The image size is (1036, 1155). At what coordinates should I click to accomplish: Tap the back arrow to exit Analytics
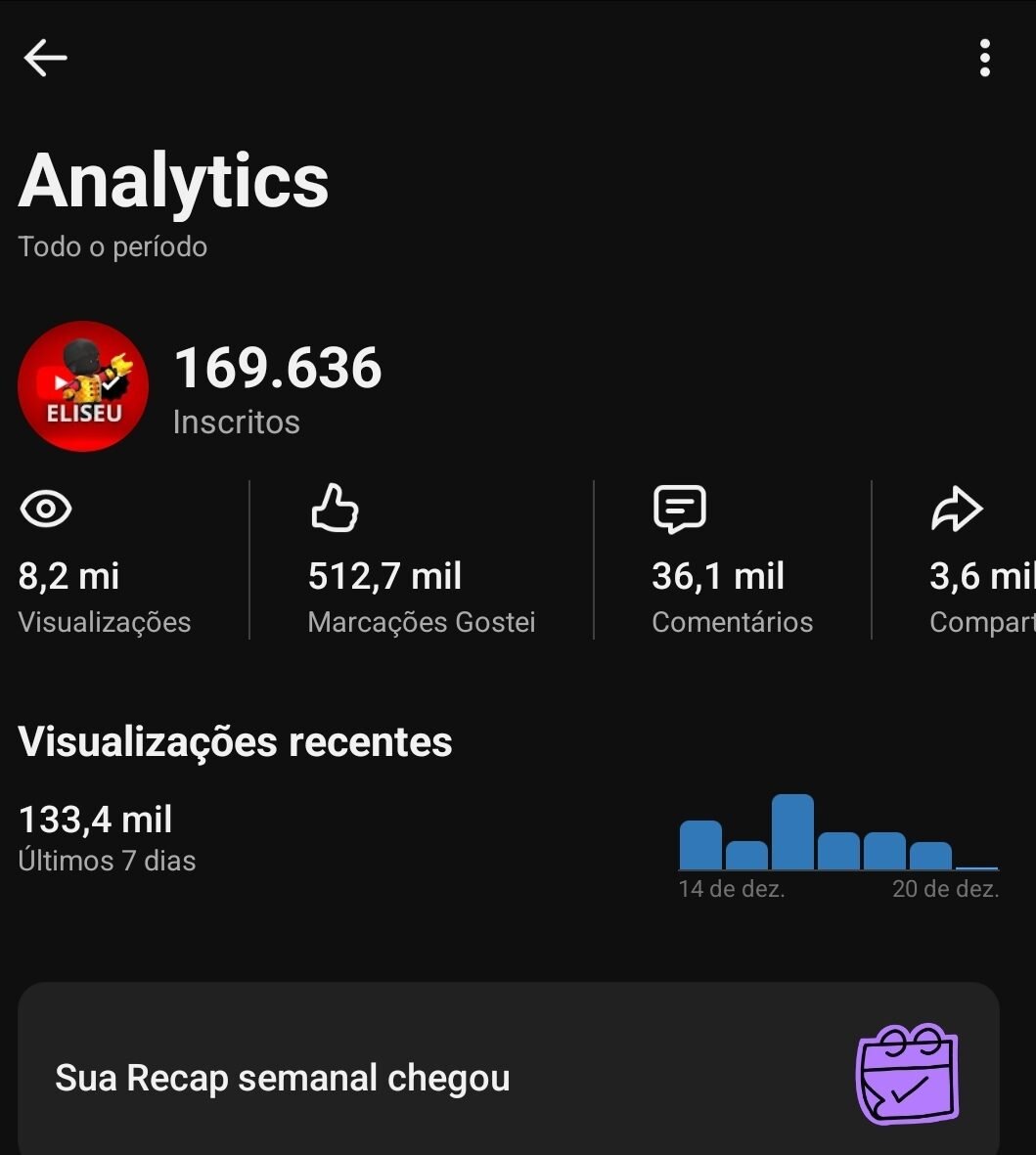coord(45,58)
